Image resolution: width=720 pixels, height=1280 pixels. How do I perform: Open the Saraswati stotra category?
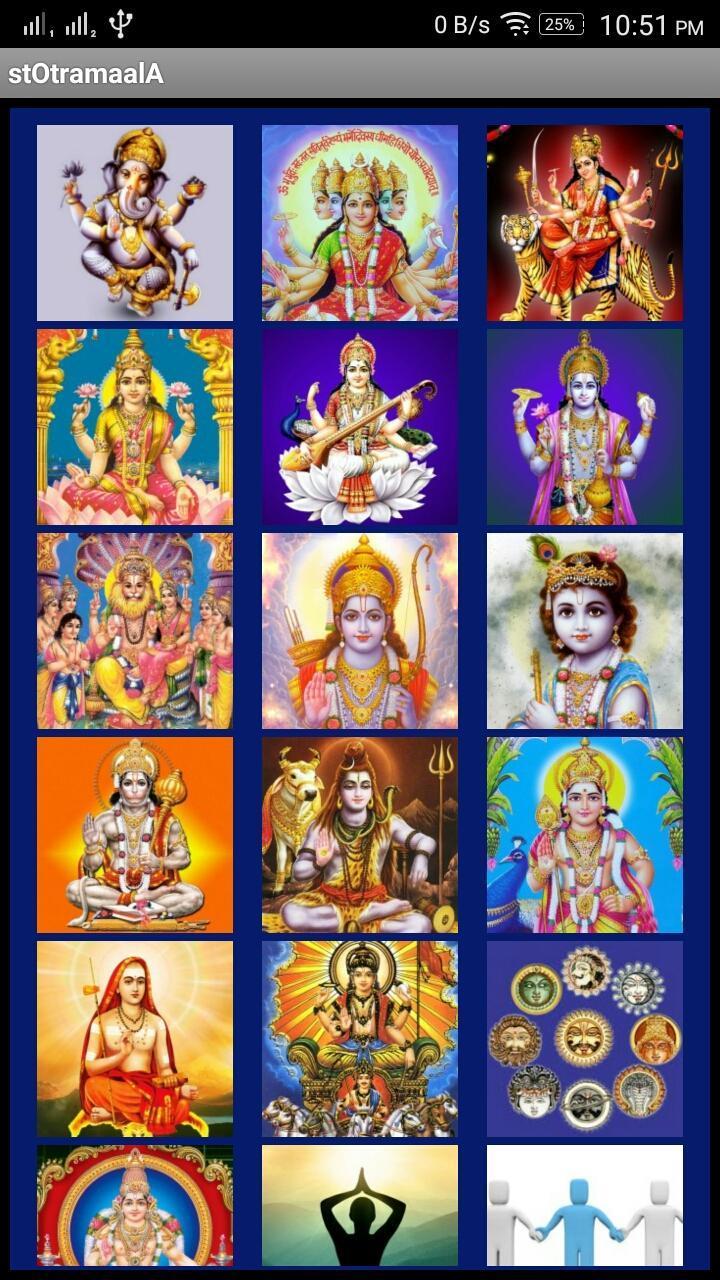pyautogui.click(x=359, y=426)
